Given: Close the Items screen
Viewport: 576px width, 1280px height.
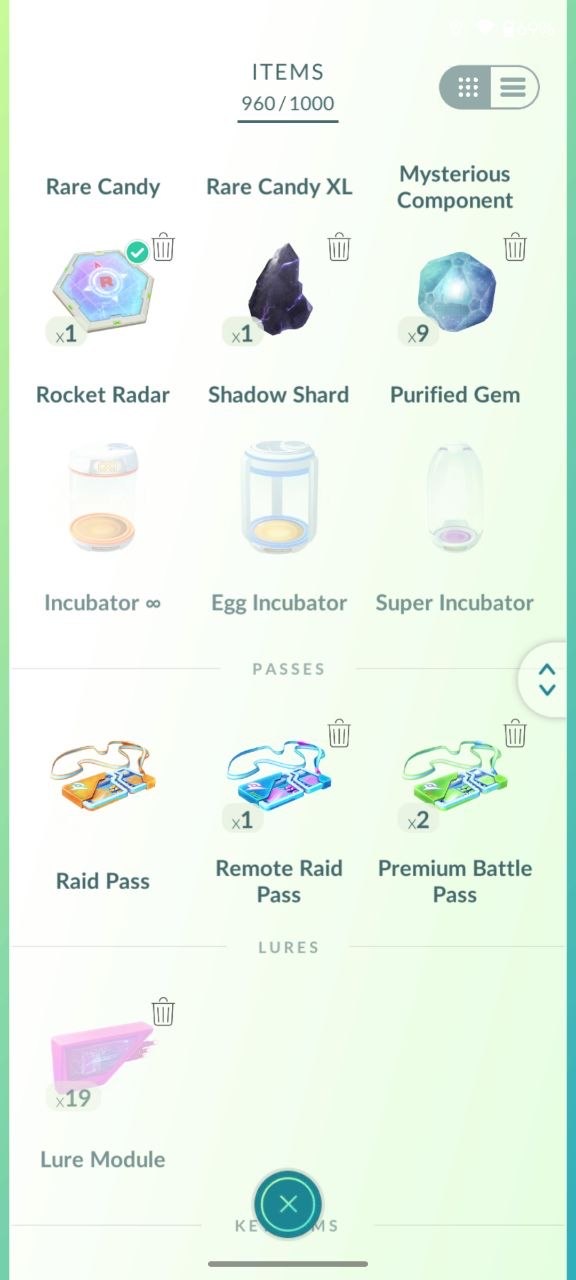Looking at the screenshot, I should coord(288,1204).
